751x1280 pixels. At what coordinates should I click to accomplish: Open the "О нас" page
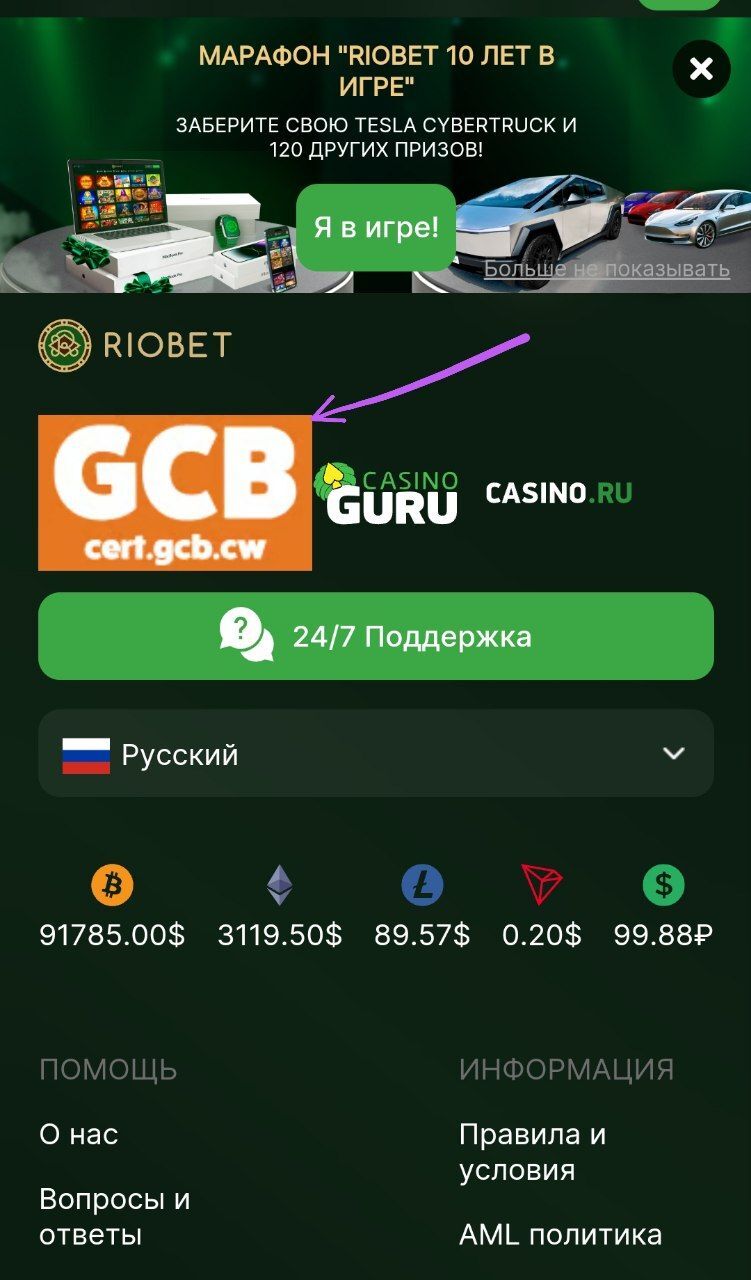tap(79, 1134)
